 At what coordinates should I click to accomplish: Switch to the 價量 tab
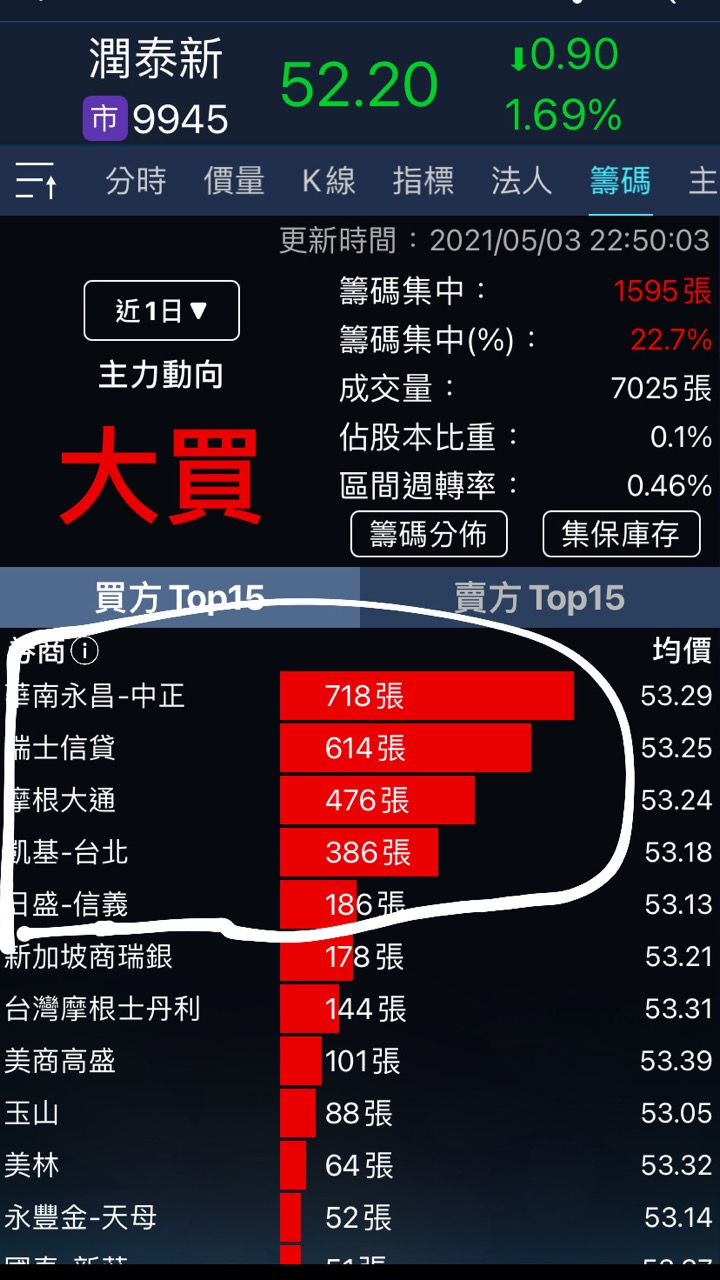click(234, 181)
